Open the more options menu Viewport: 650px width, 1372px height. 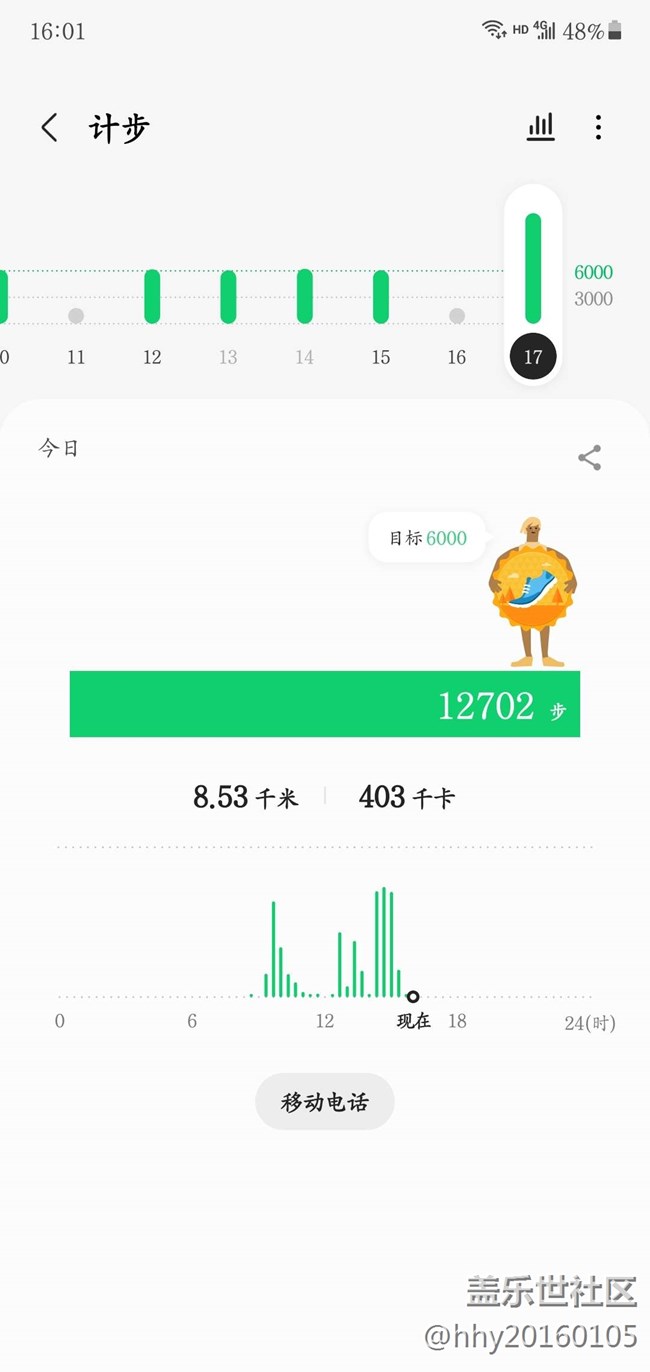pos(598,127)
